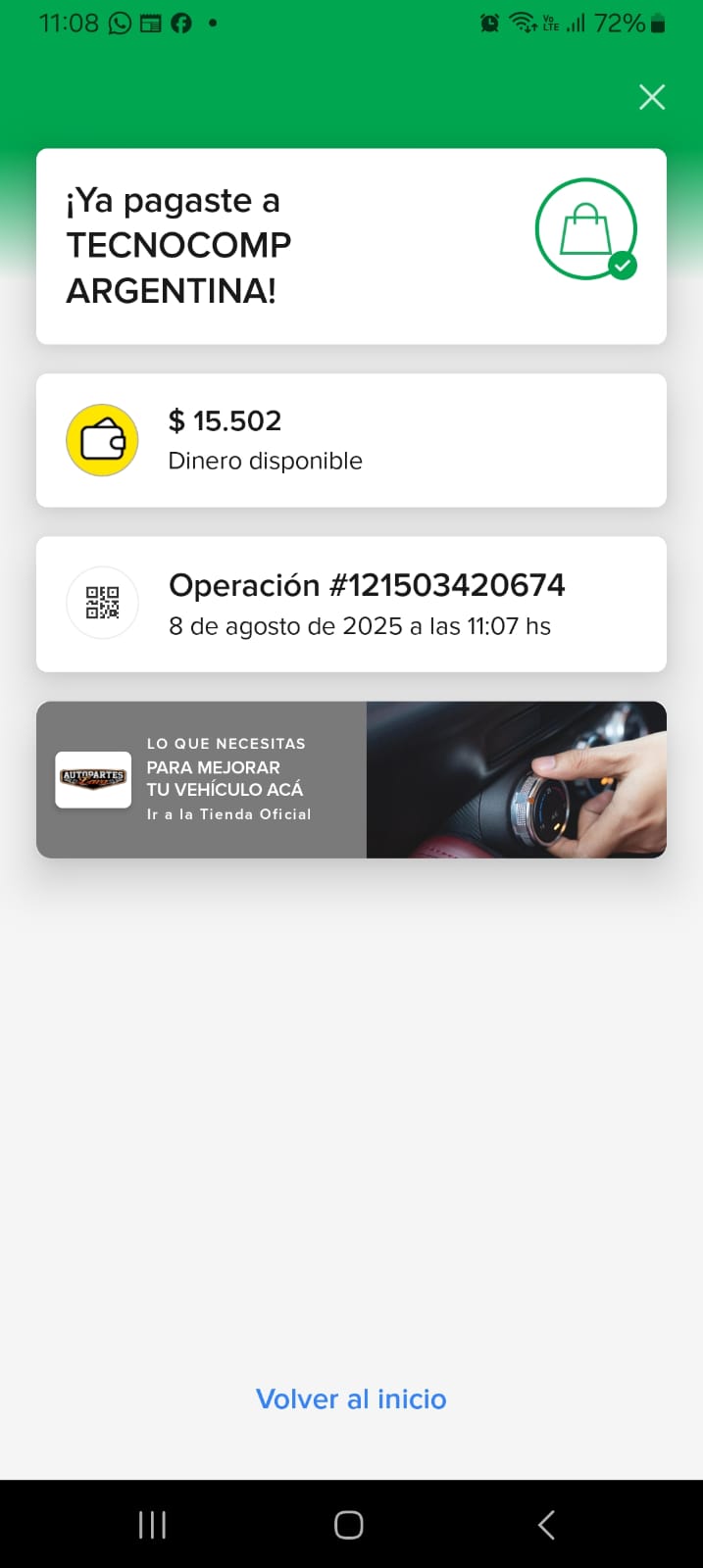Tap Volver al inicio link
The width and height of the screenshot is (703, 1568).
(351, 1398)
